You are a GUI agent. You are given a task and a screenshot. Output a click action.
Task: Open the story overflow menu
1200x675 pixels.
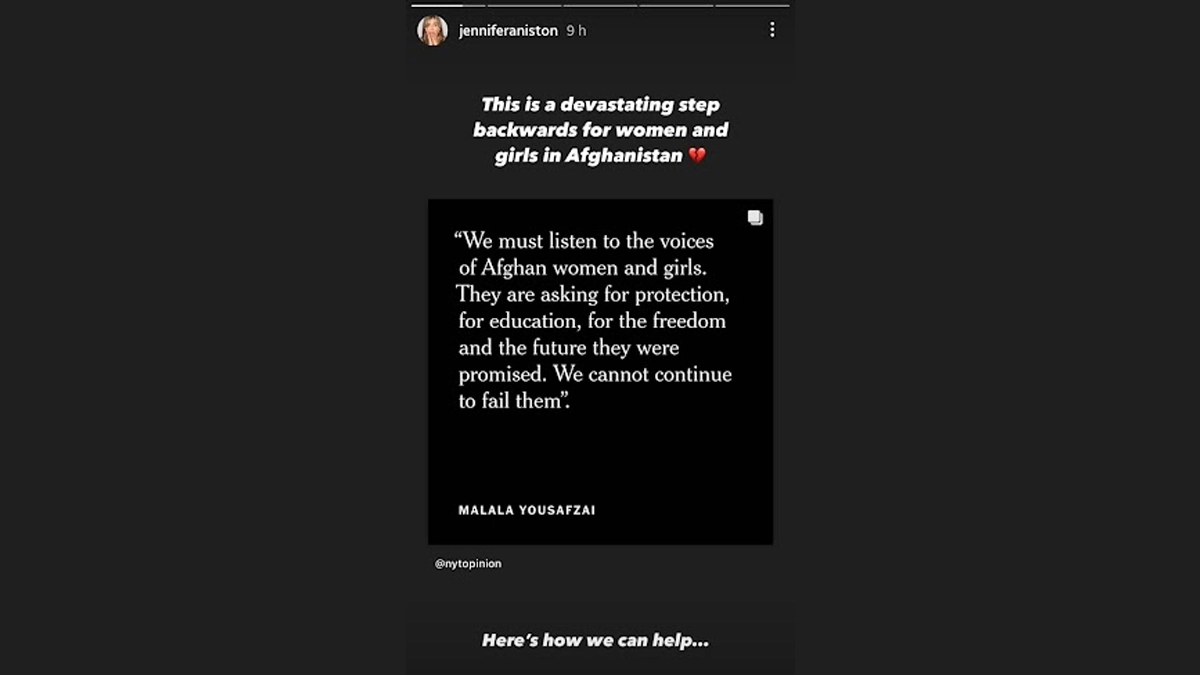point(771,30)
